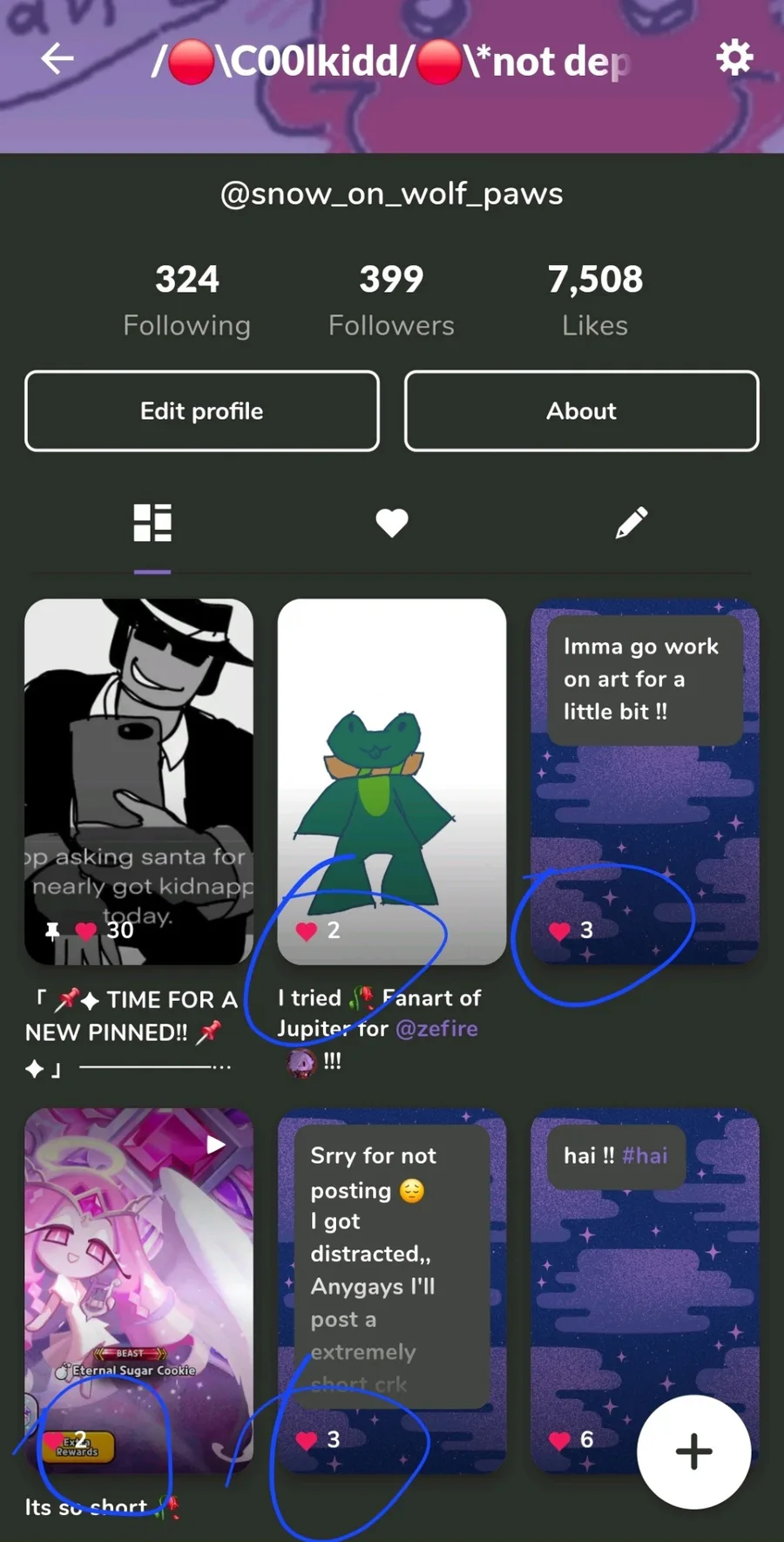This screenshot has height=1542, width=784.
Task: Open the About section
Action: point(581,411)
